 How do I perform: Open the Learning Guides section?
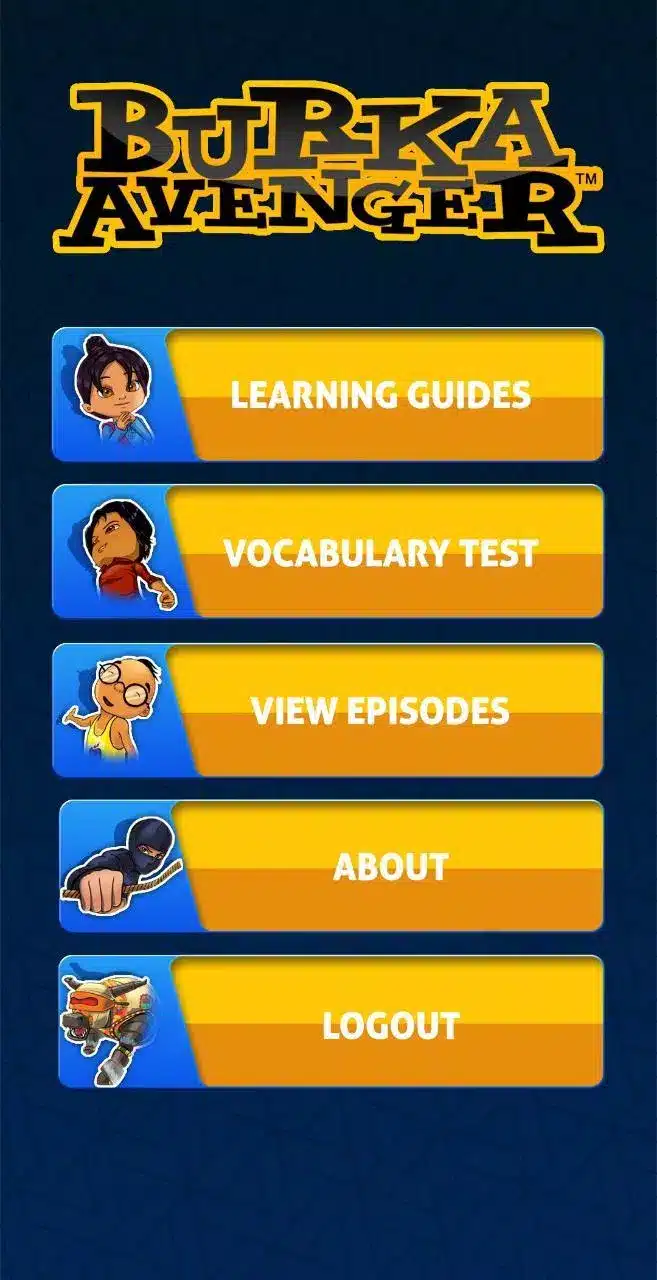click(380, 395)
